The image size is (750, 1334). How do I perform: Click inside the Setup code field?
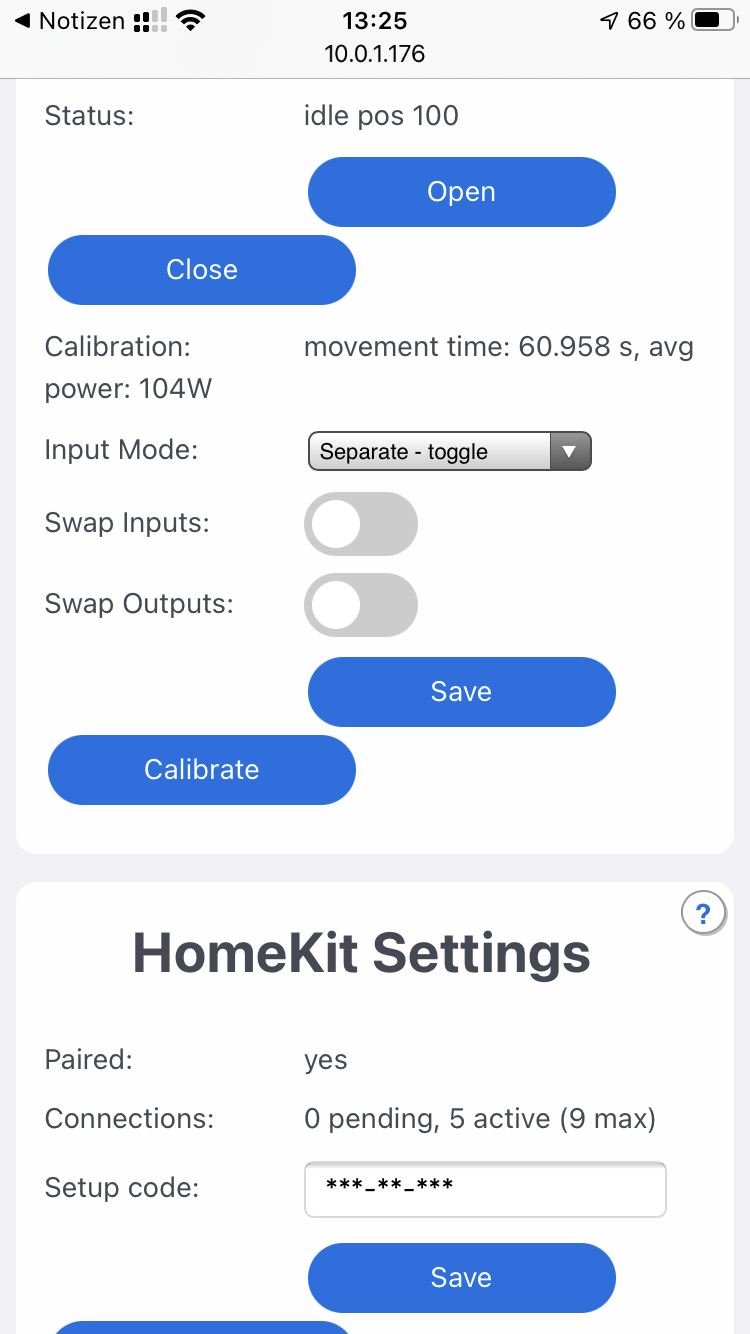pos(485,1189)
